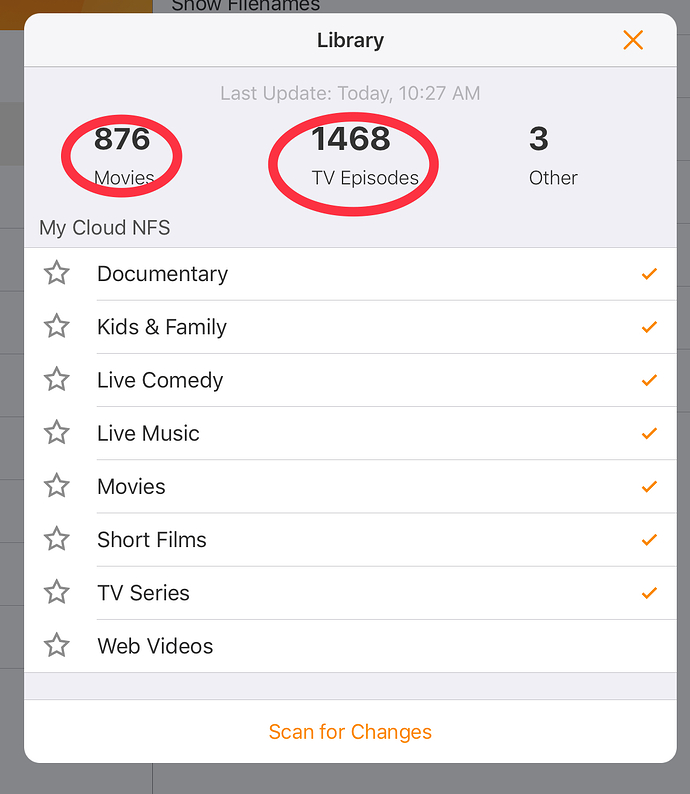Star the Documentary category as favorite

57,273
